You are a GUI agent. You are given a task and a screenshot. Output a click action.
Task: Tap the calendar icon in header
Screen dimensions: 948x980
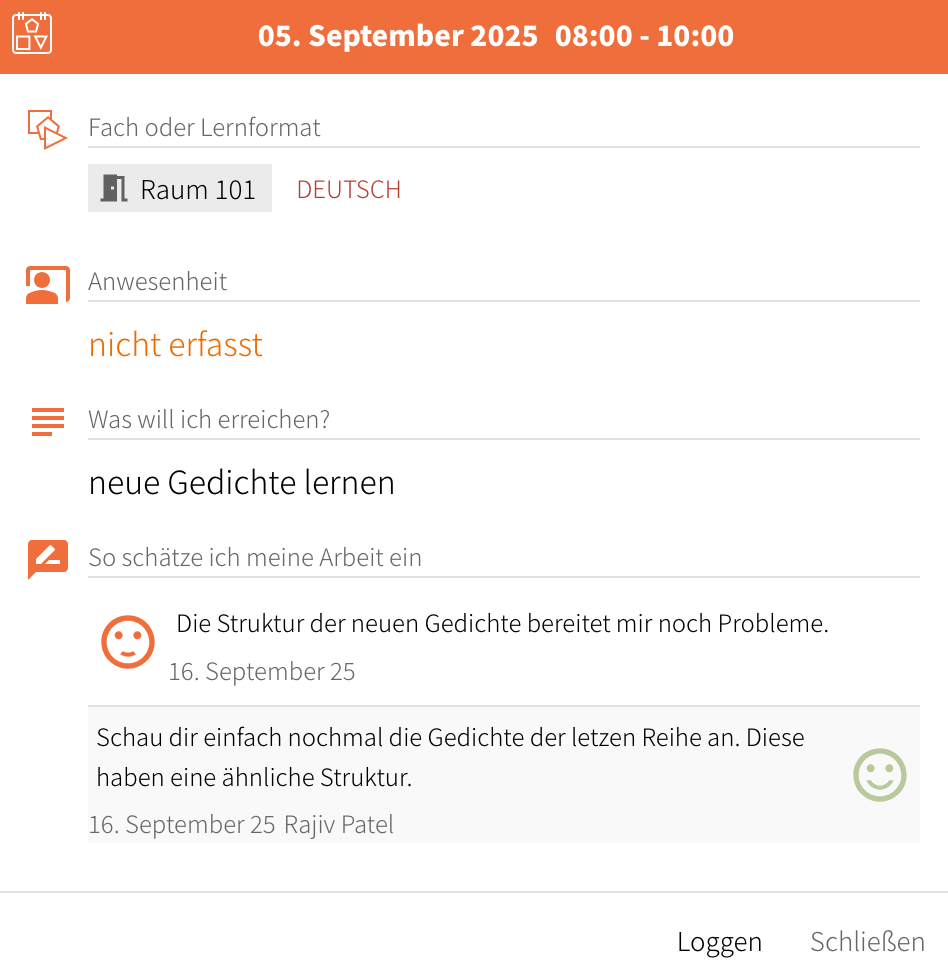point(32,33)
